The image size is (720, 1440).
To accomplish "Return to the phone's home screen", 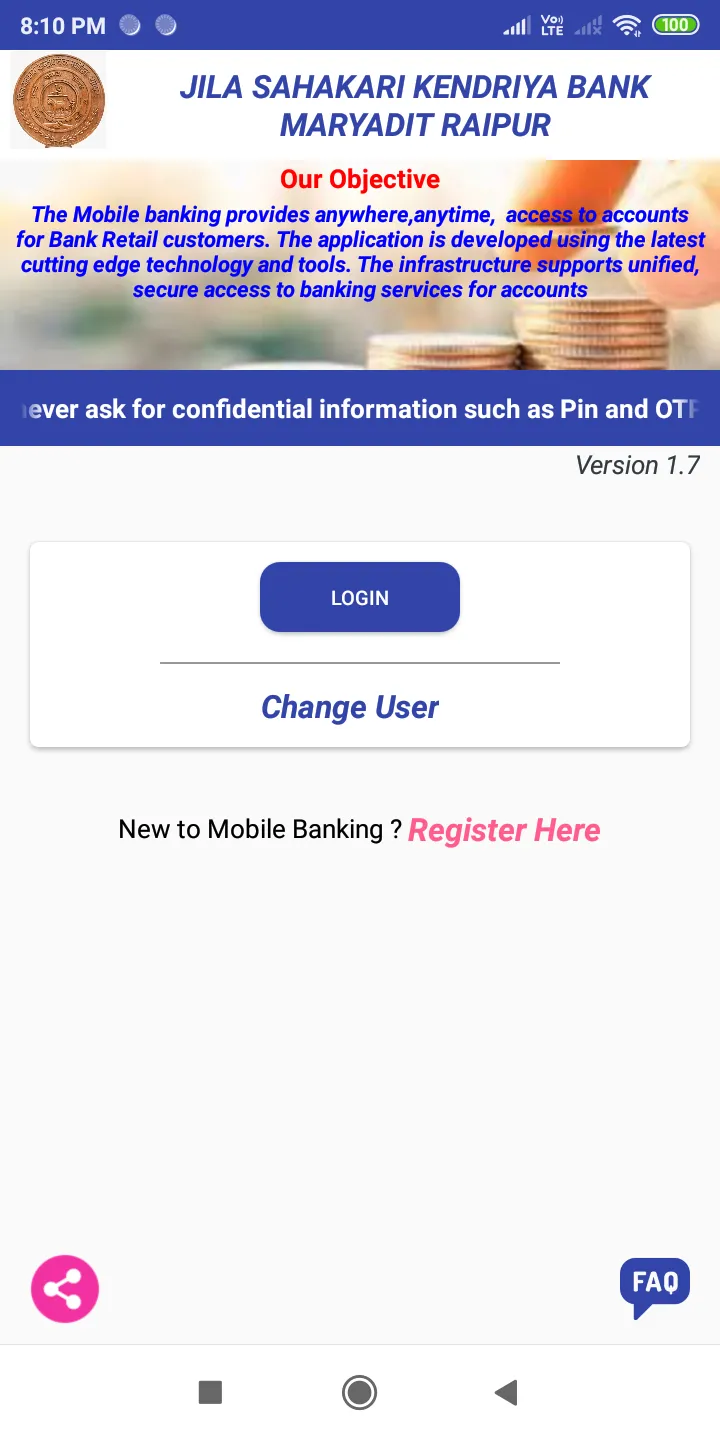I will click(x=359, y=1392).
